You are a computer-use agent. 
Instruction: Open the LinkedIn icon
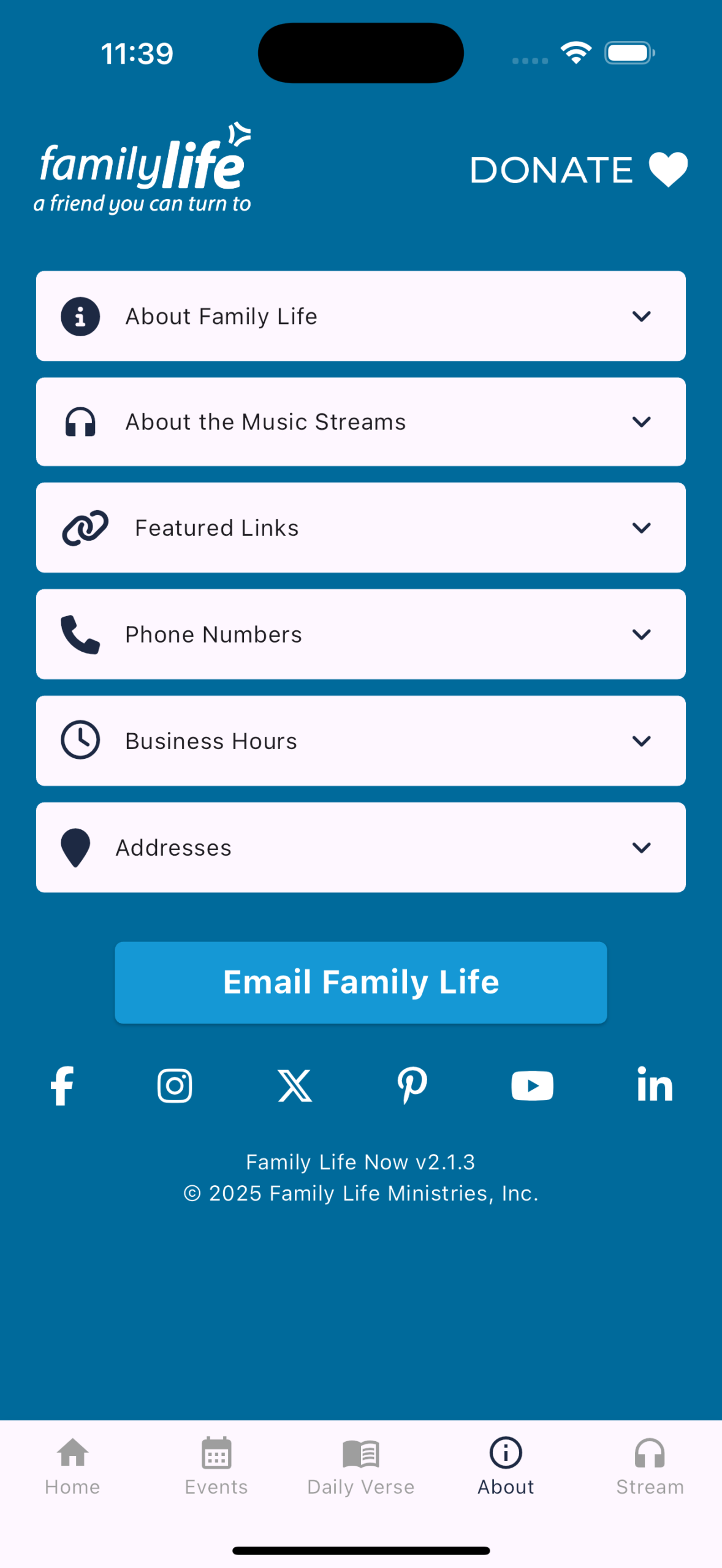tap(655, 1085)
